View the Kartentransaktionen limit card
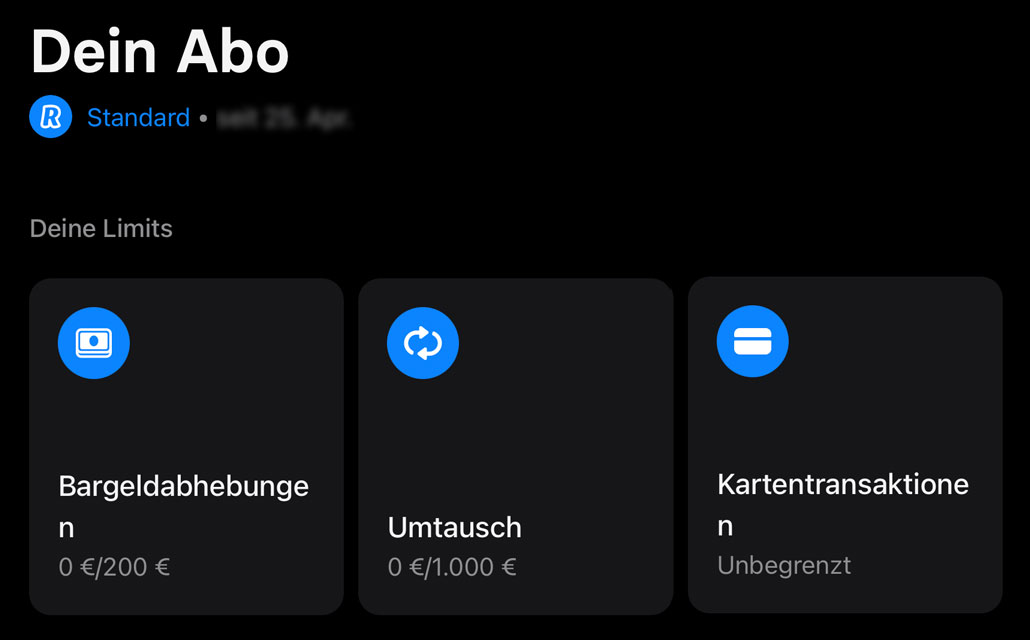 coord(845,445)
